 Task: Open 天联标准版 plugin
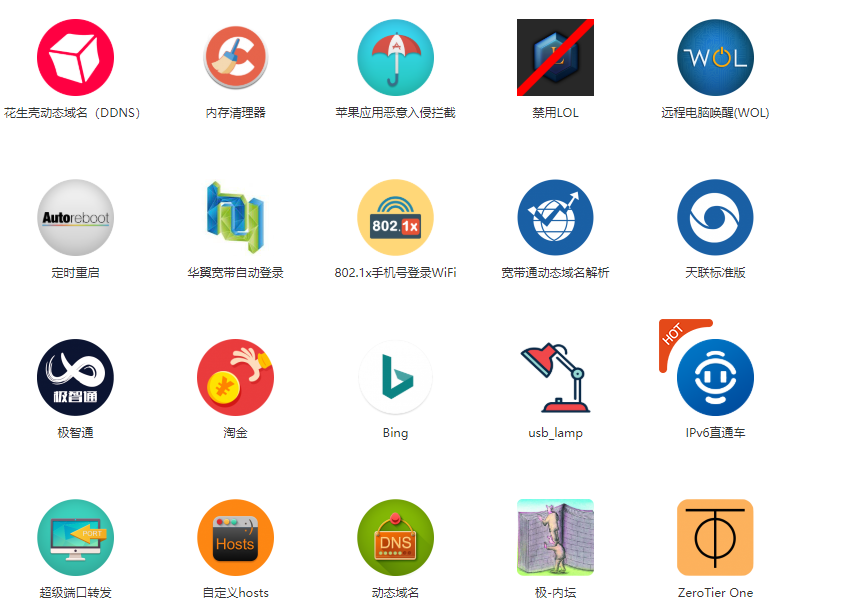click(715, 218)
